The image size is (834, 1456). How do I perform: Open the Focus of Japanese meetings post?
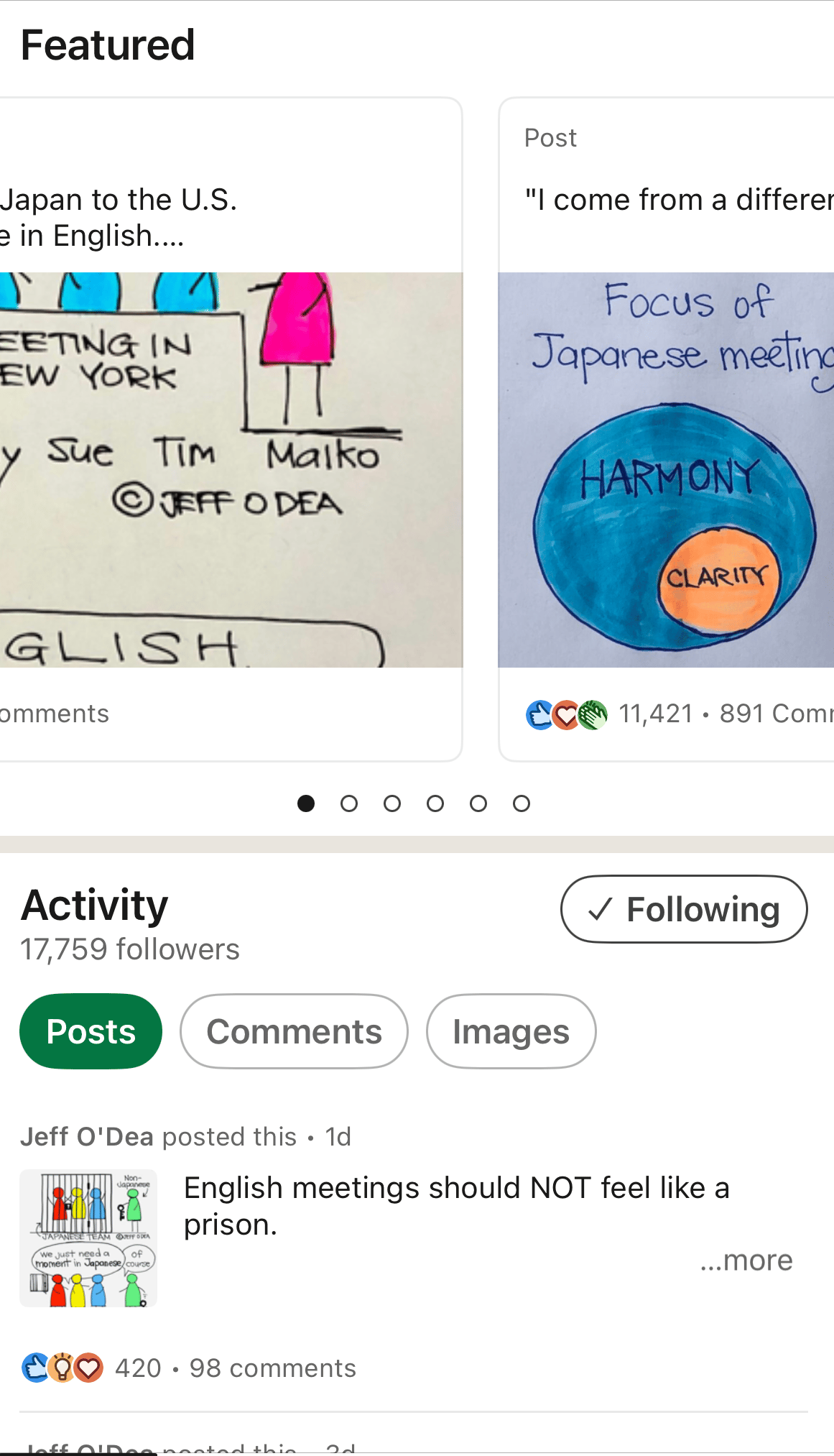[x=666, y=469]
